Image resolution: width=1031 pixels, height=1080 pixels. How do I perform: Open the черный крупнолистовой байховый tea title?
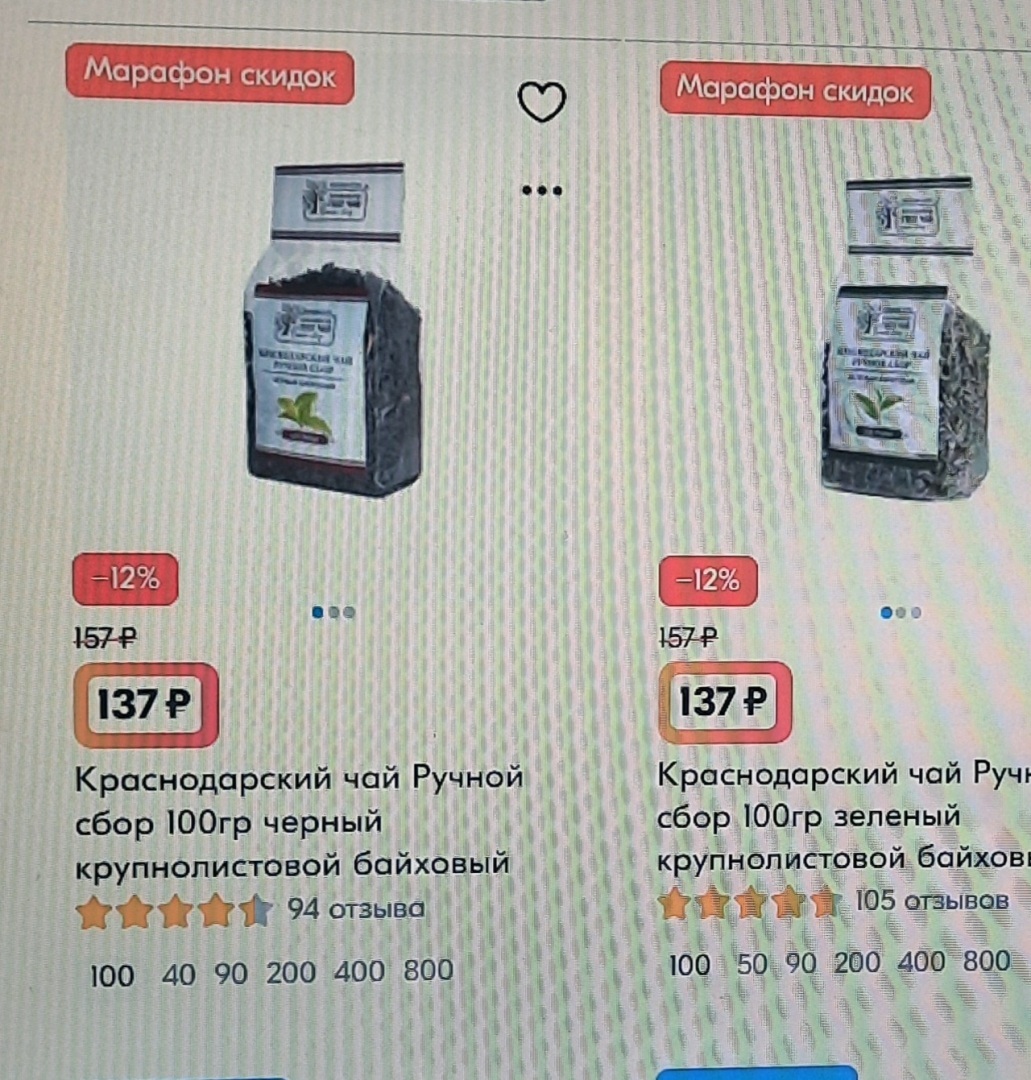tap(298, 819)
